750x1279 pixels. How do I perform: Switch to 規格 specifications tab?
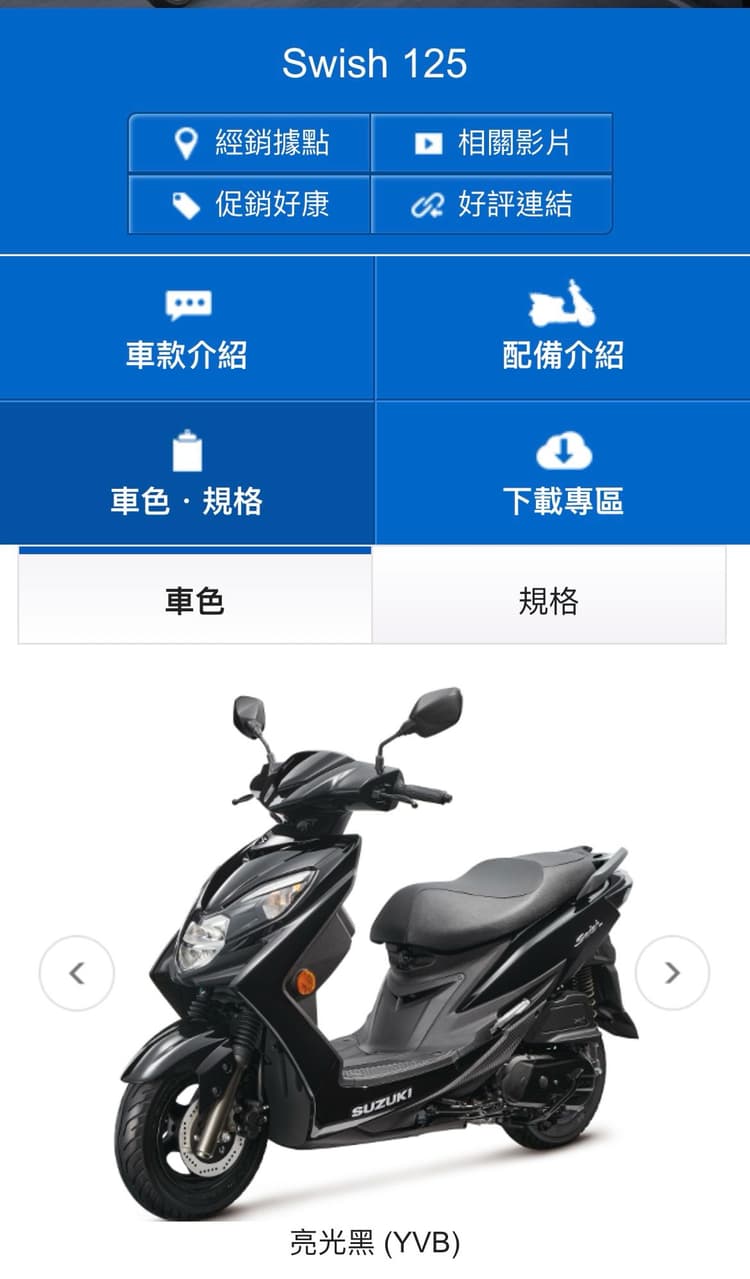coord(548,600)
